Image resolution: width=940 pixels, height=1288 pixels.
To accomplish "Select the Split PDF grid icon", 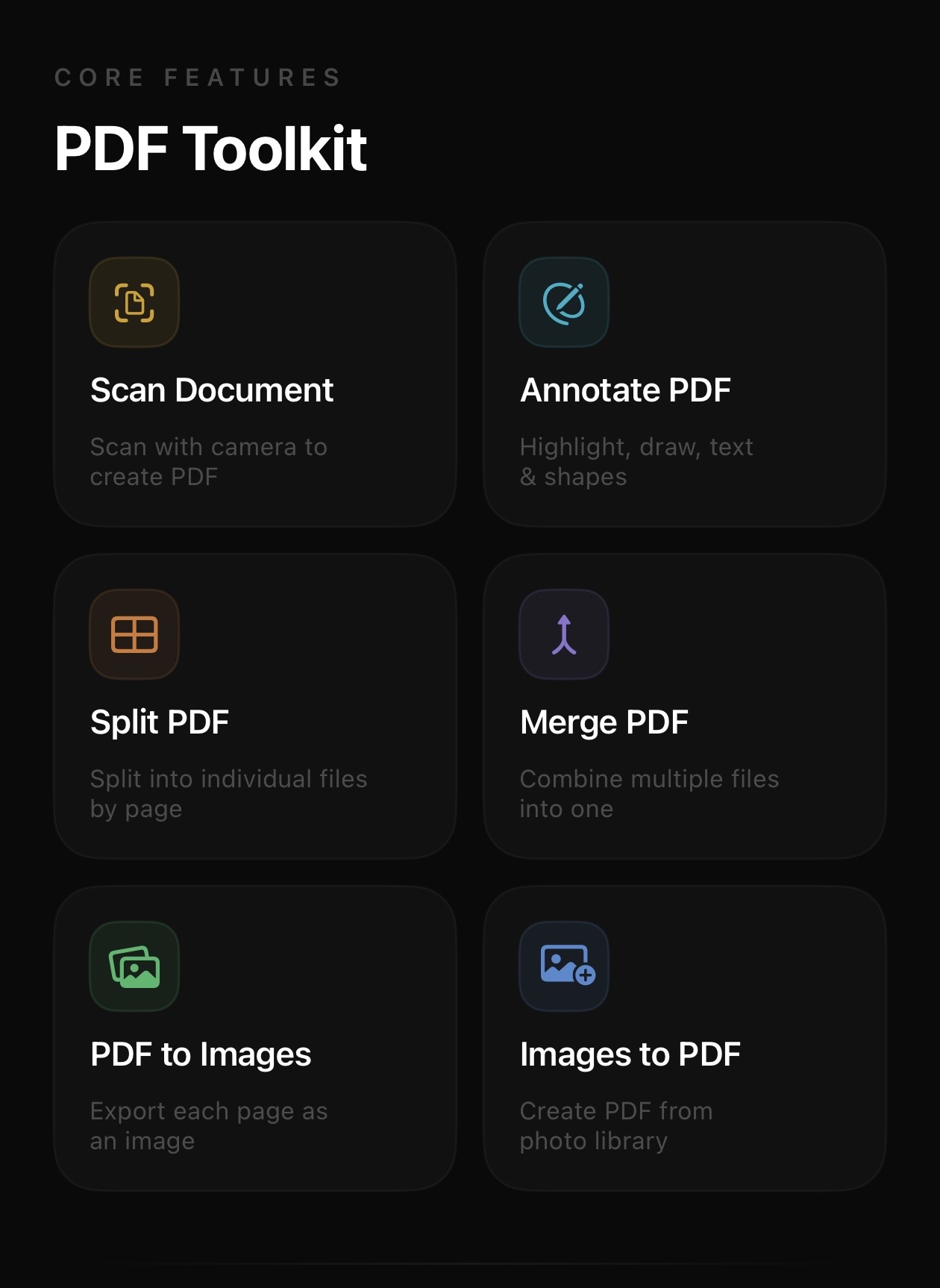I will click(x=134, y=634).
